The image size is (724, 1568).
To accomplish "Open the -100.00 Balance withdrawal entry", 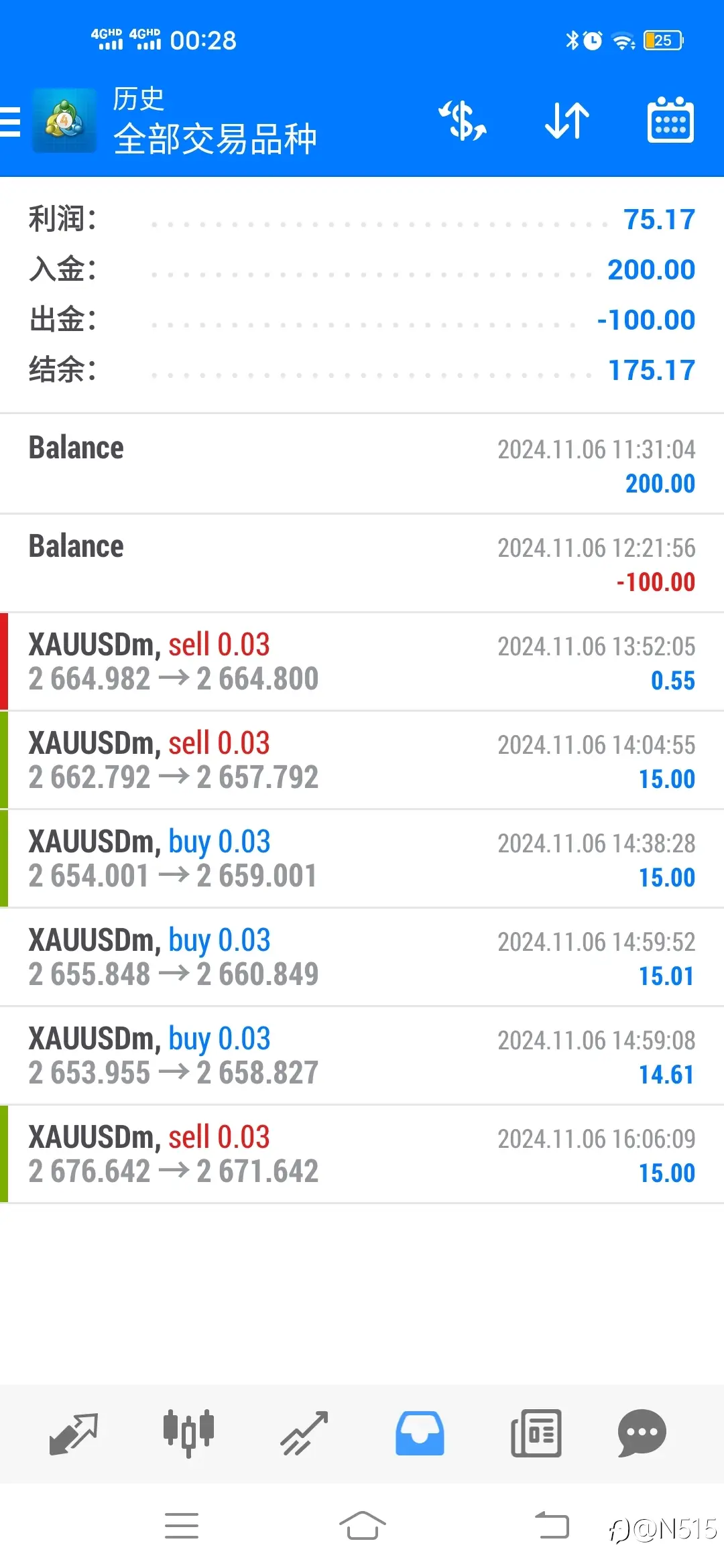I will tap(362, 563).
